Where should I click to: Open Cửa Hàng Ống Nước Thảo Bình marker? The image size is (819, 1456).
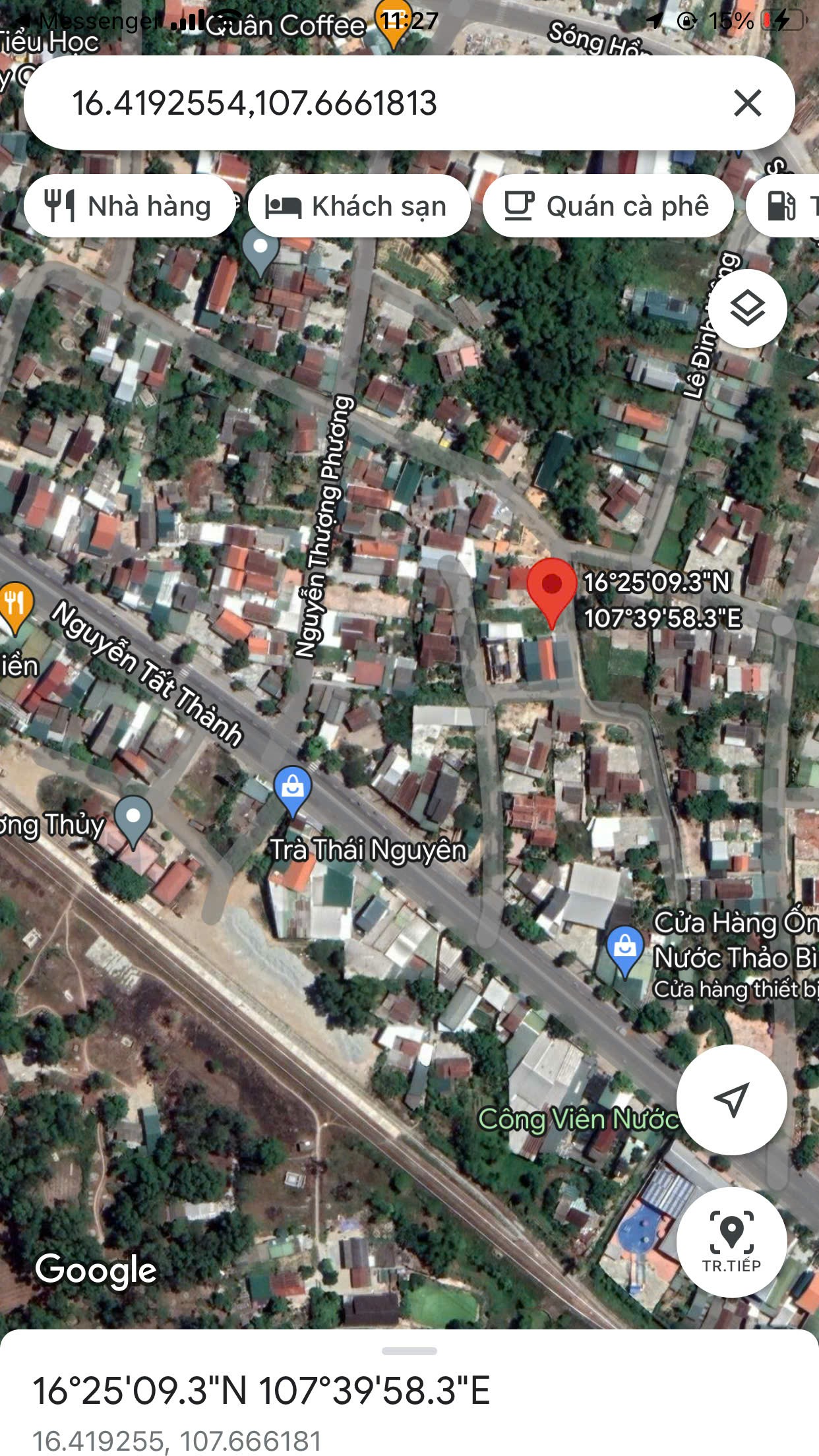(x=624, y=950)
